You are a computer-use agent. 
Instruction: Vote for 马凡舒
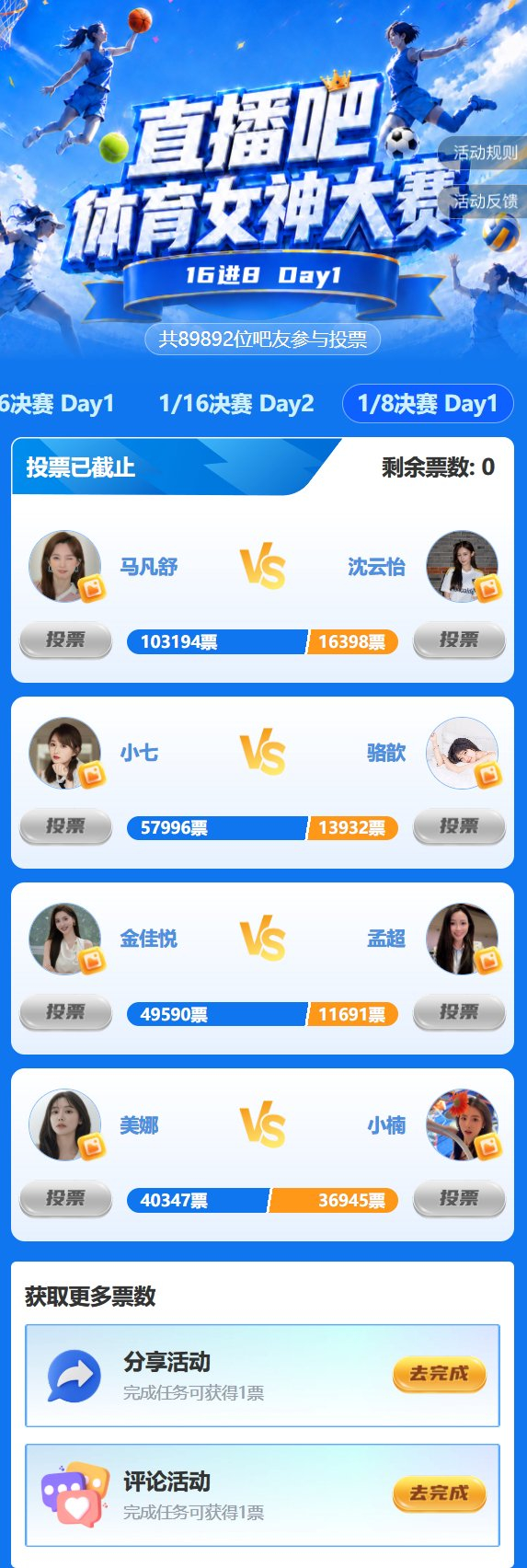pos(66,640)
